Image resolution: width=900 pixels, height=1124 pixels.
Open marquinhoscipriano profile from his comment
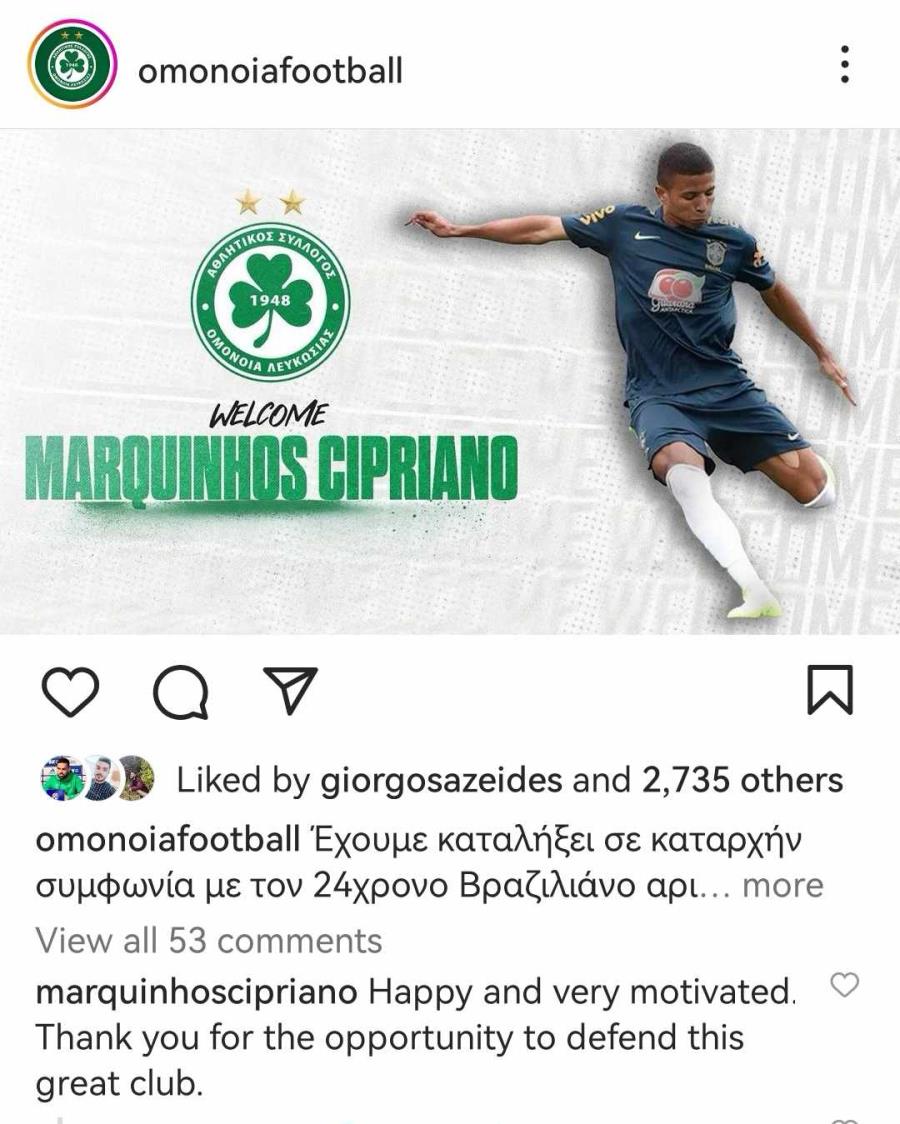click(196, 992)
